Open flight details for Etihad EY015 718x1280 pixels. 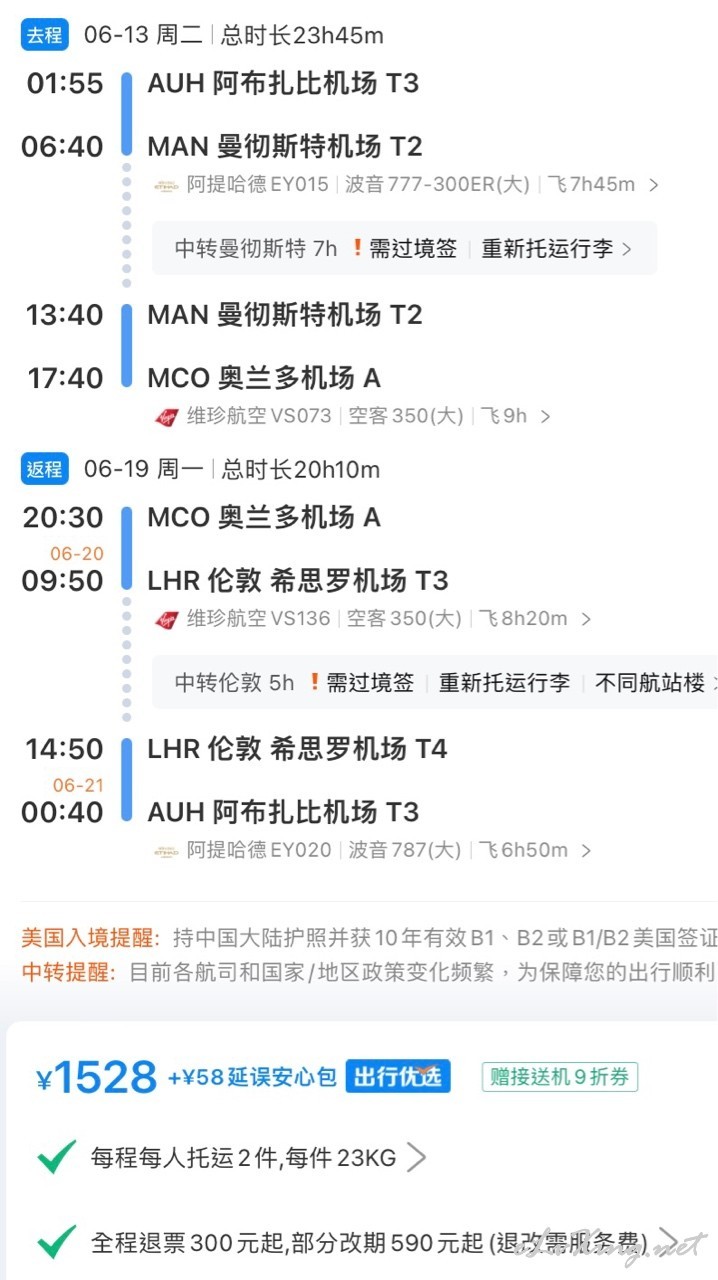[x=406, y=184]
